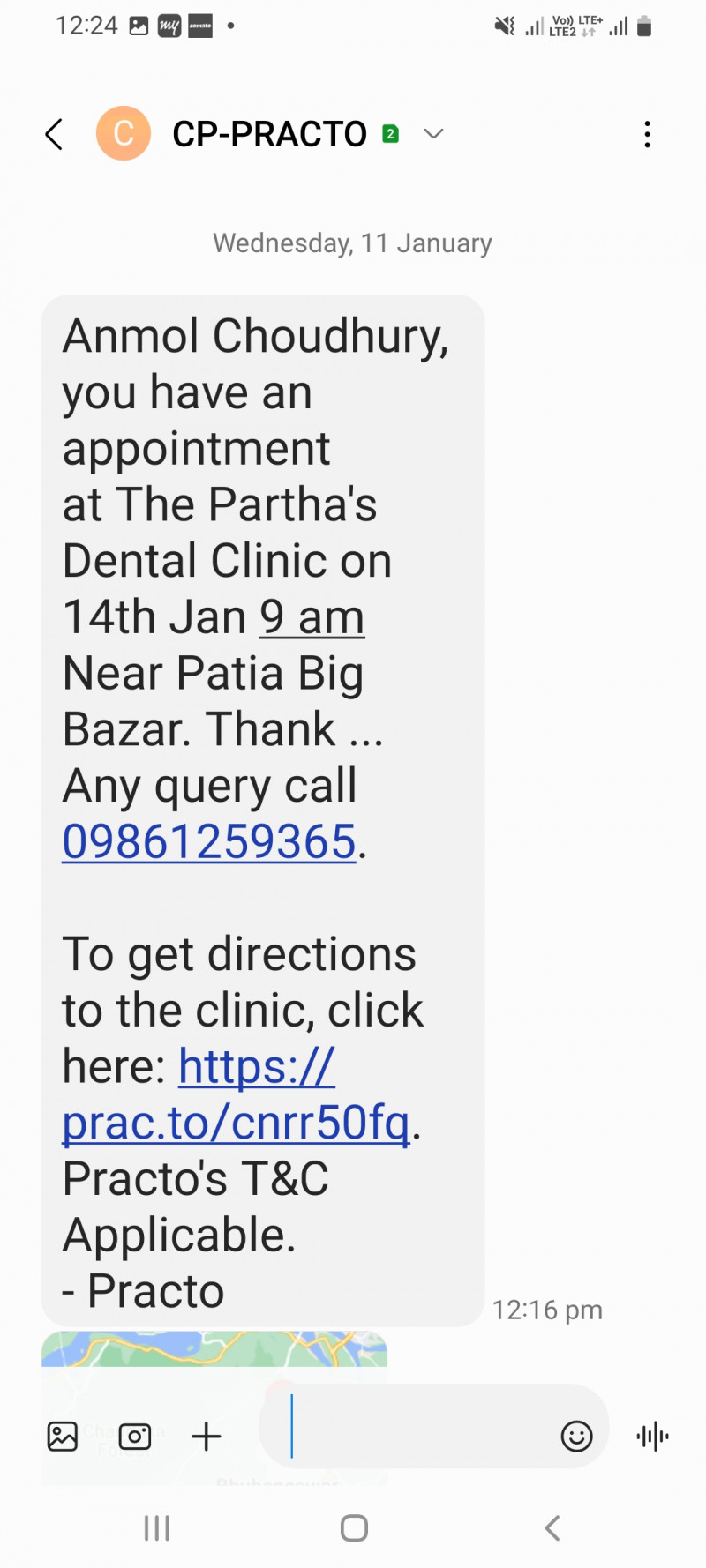This screenshot has width=706, height=1568.
Task: Open the recent apps view
Action: [x=157, y=1528]
